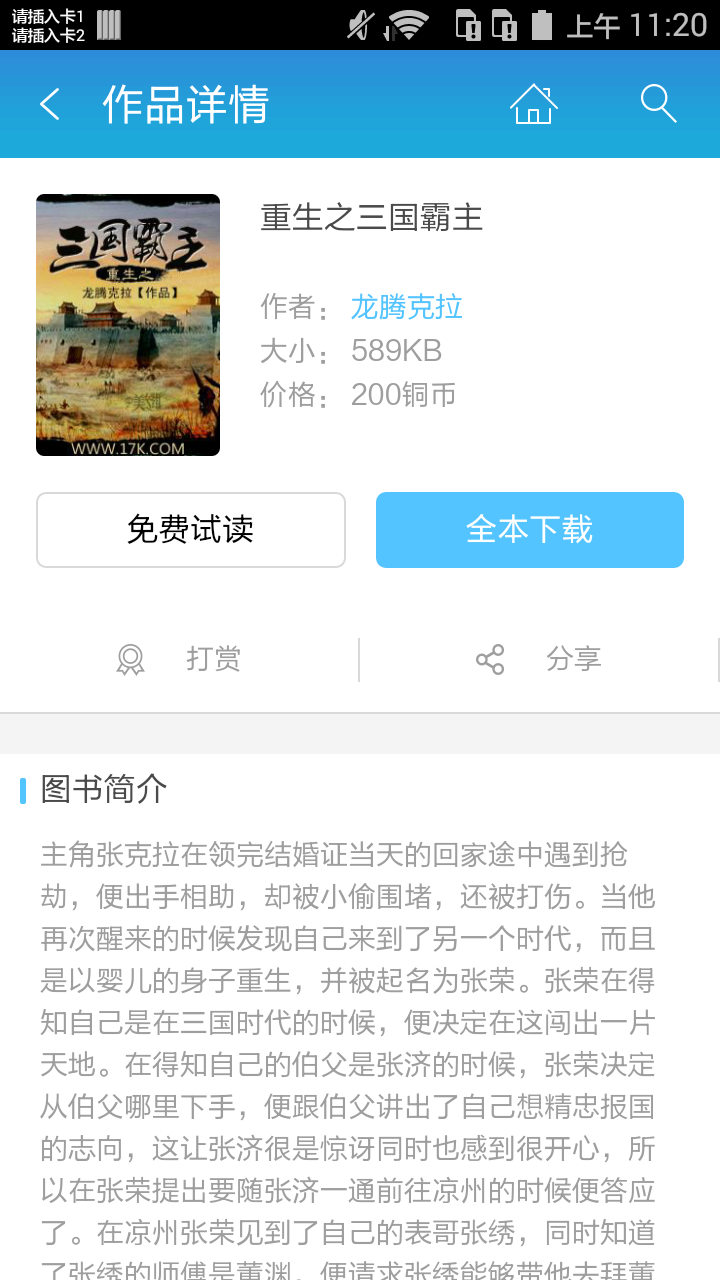Start reading via the 免费试读 button
Viewport: 720px width, 1280px height.
click(x=191, y=529)
